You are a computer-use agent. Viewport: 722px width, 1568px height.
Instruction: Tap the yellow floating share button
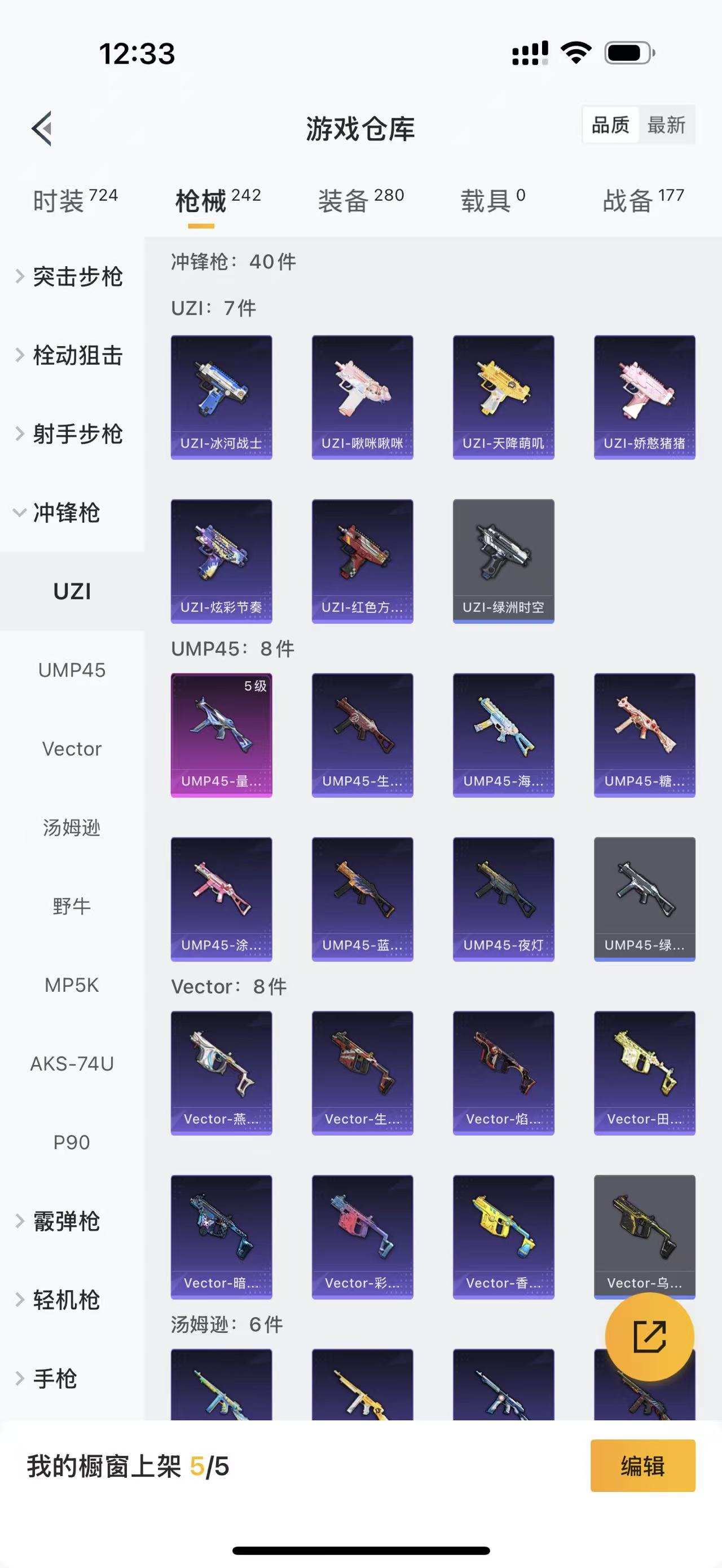[x=649, y=1337]
